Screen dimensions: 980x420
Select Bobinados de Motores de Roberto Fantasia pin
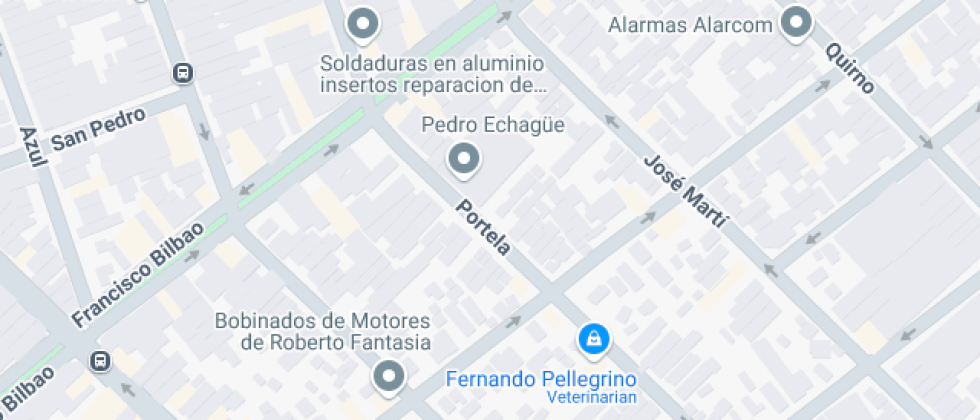pyautogui.click(x=389, y=378)
